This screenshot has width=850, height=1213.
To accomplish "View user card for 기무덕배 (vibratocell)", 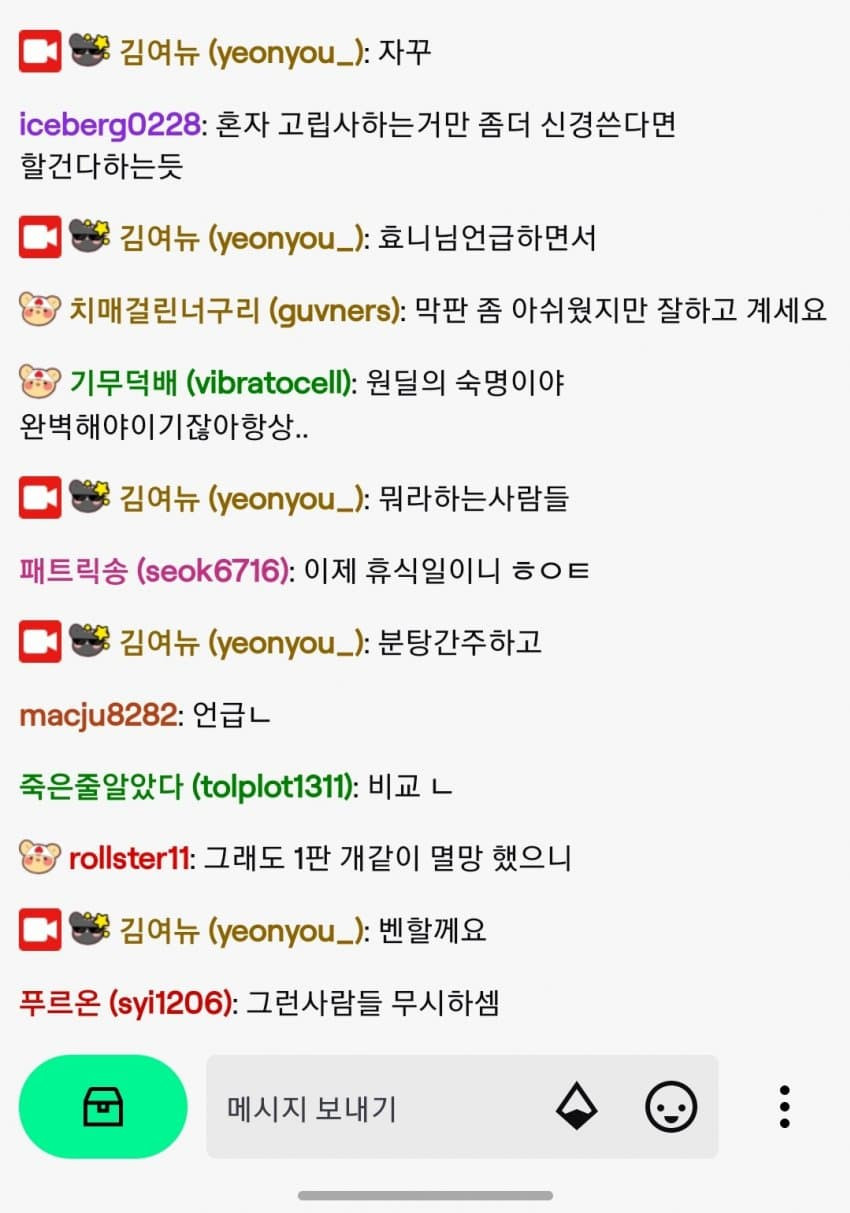I will point(212,382).
